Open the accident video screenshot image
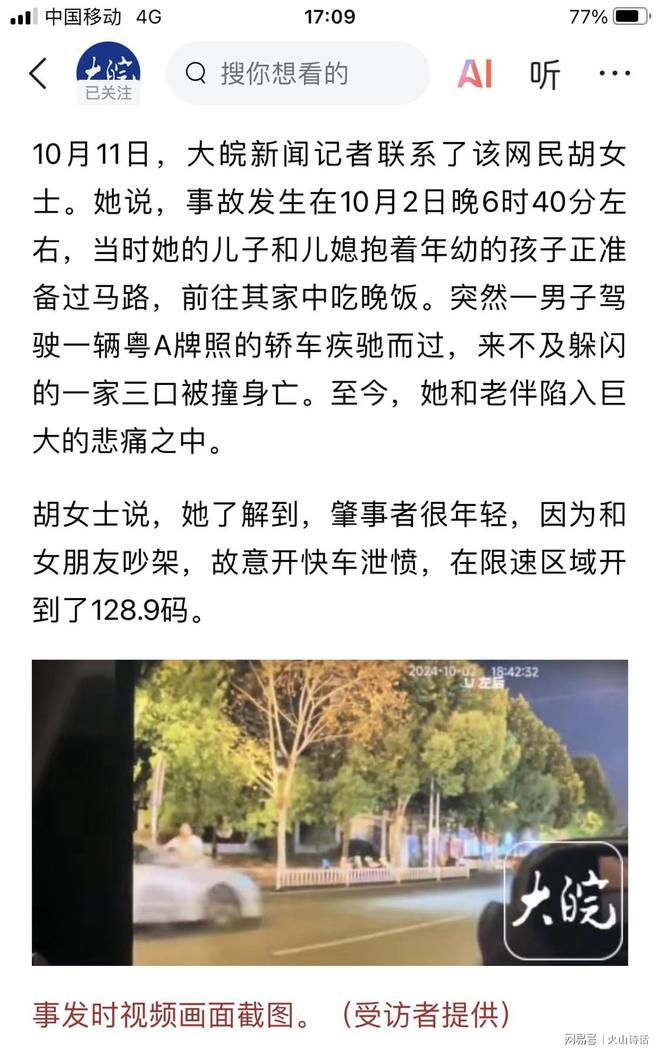This screenshot has width=660, height=1051. coord(330,812)
